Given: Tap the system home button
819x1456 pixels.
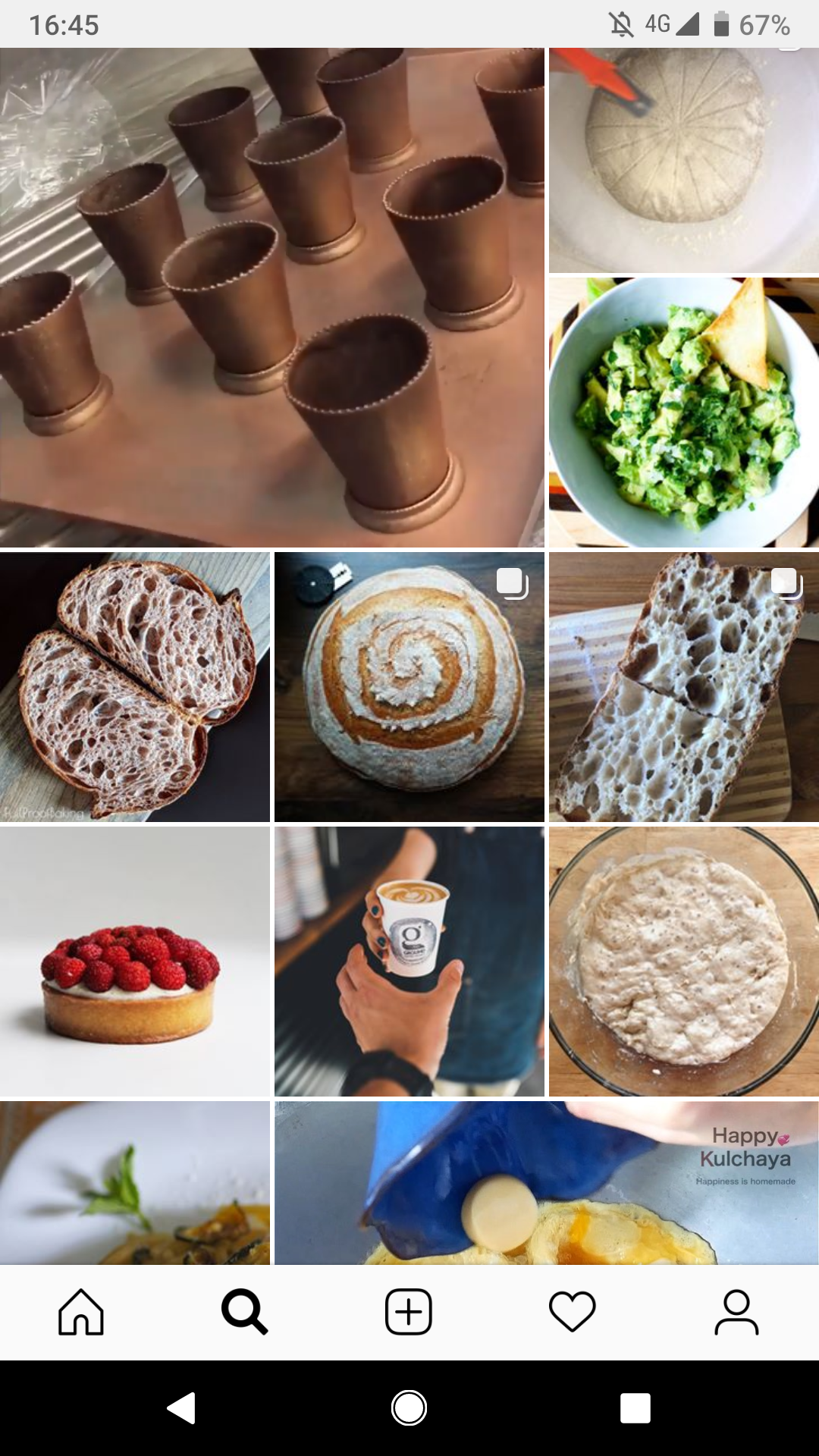Looking at the screenshot, I should pyautogui.click(x=409, y=1408).
